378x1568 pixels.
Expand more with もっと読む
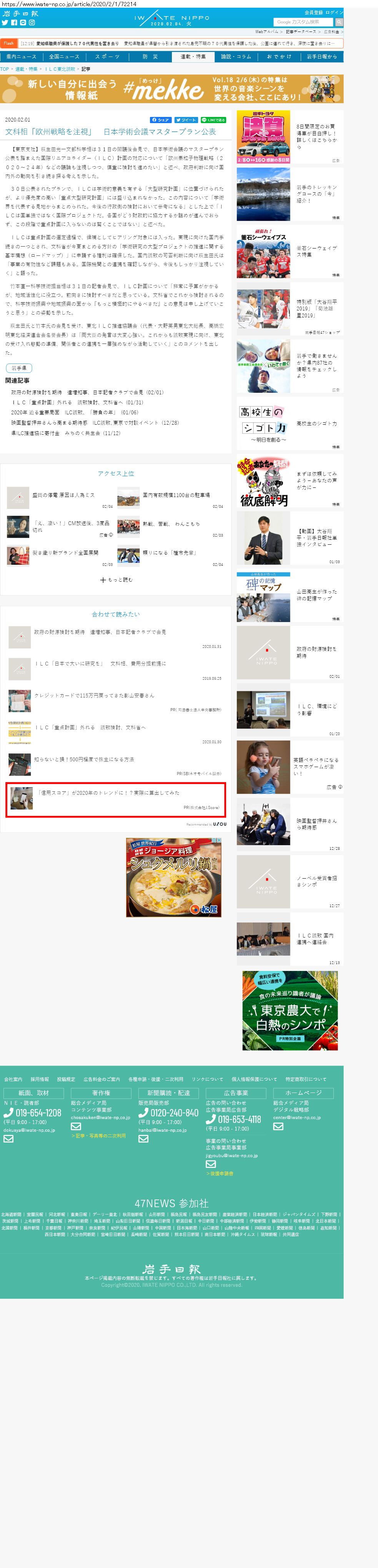click(x=116, y=580)
